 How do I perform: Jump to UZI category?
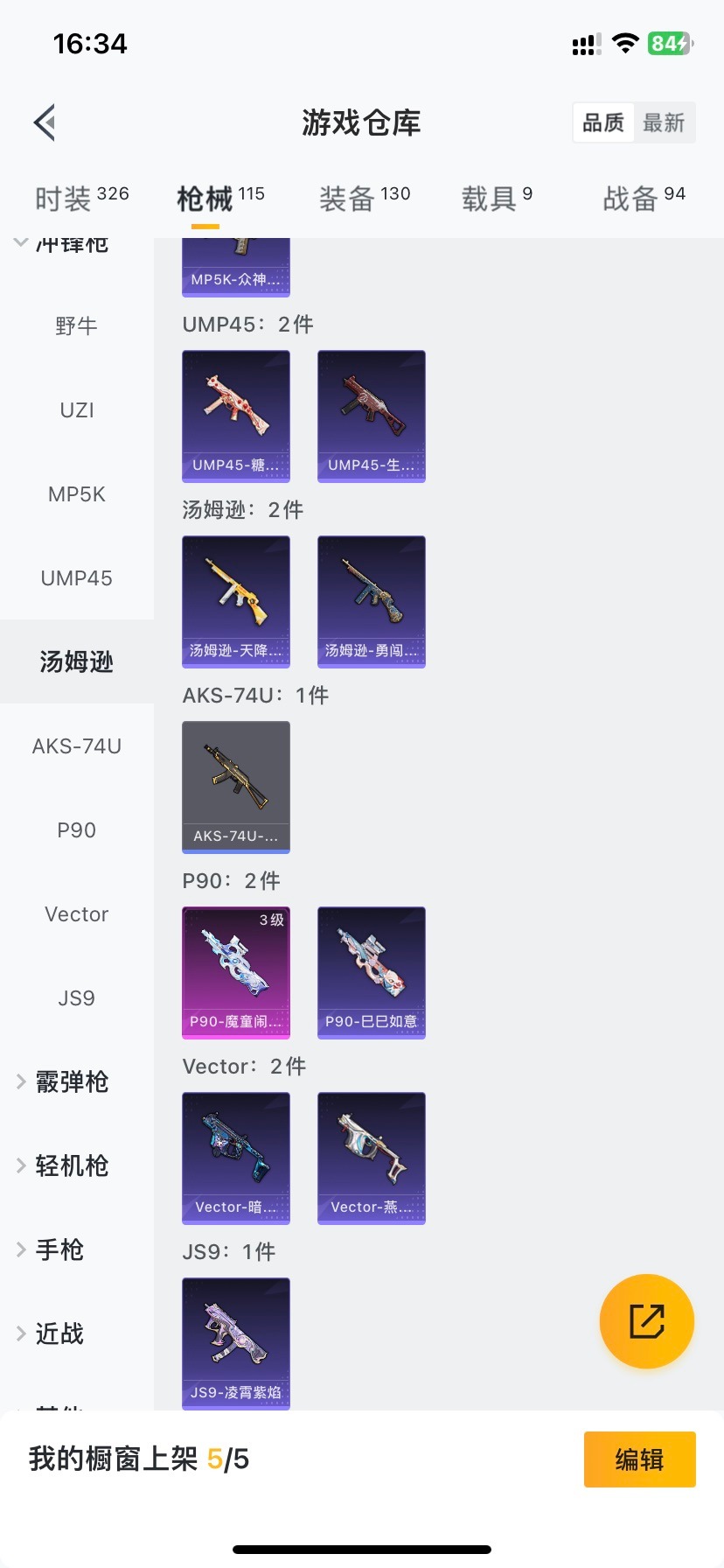(77, 410)
